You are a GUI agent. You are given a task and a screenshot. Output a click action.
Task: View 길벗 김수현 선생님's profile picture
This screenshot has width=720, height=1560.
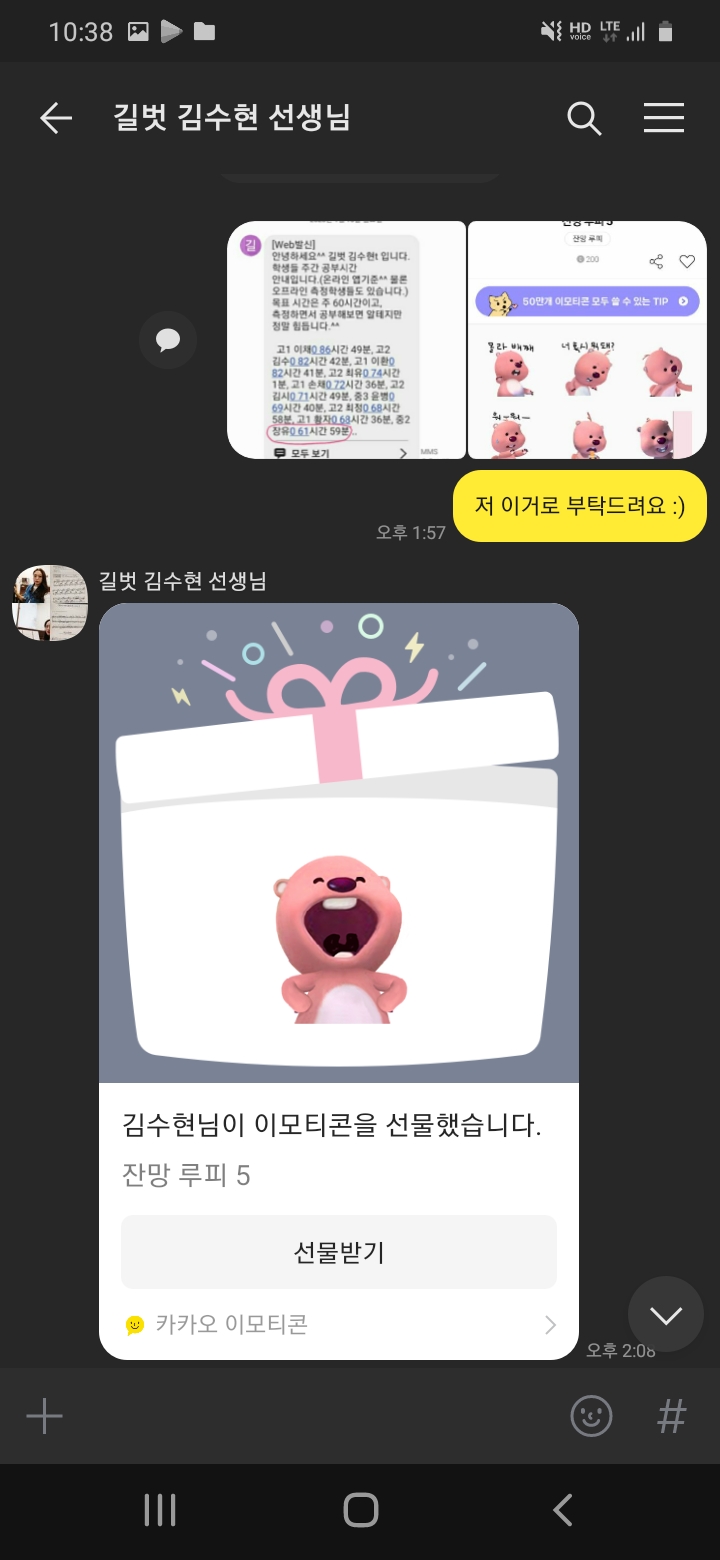(x=50, y=603)
